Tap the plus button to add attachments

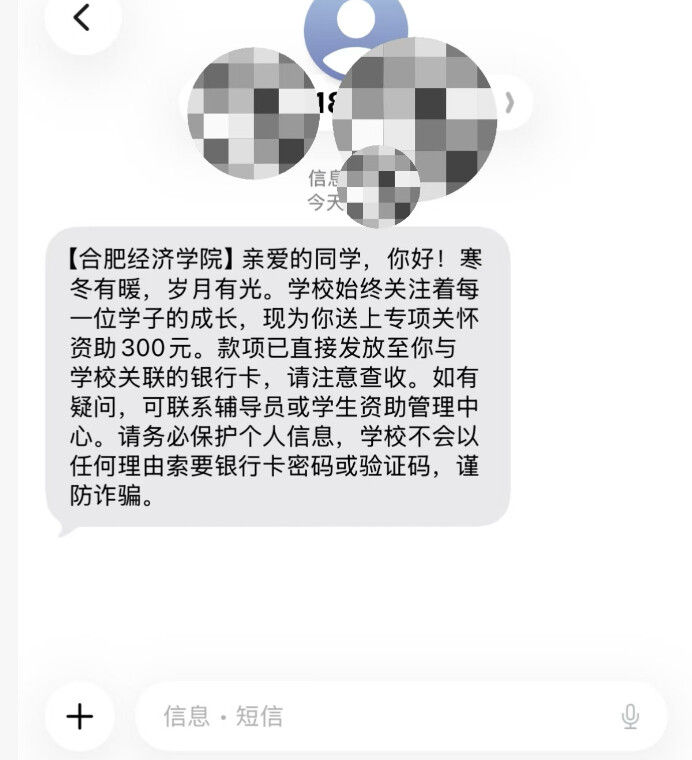pyautogui.click(x=80, y=716)
